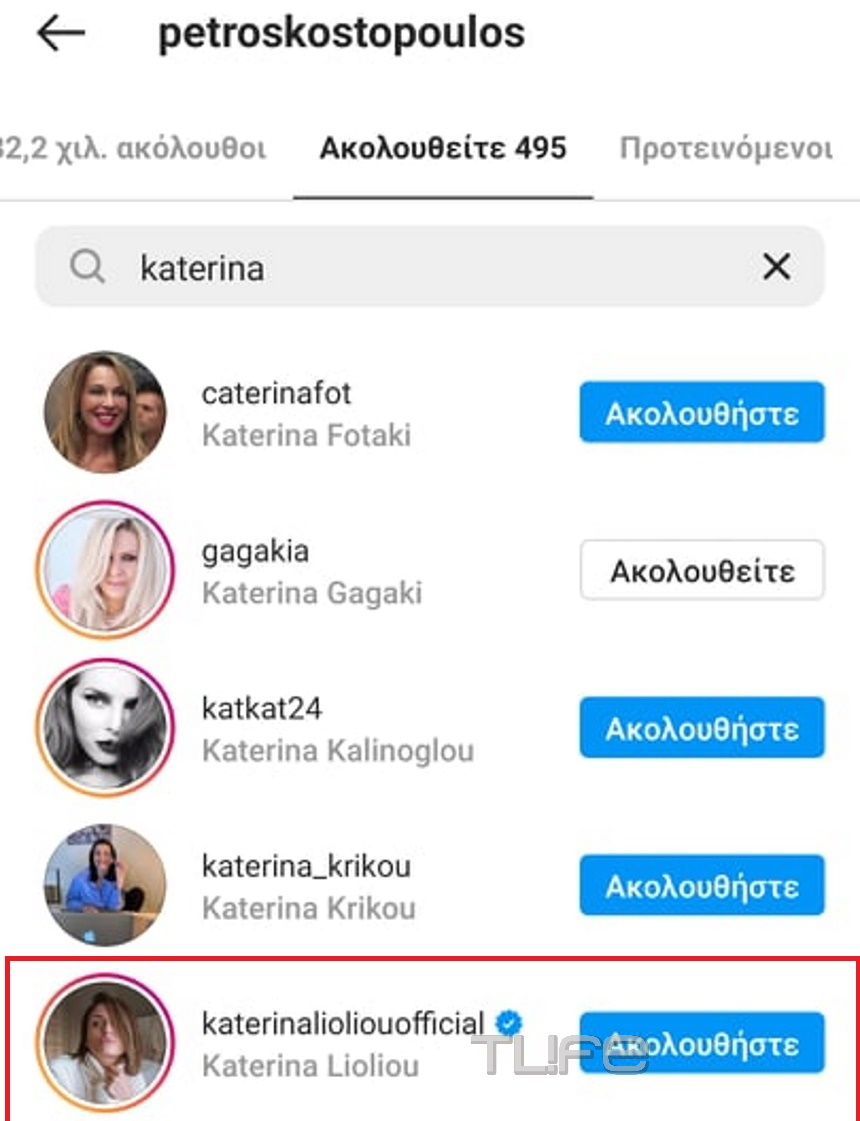860x1121 pixels.
Task: Open Katerina Fotaki's profile row
Action: click(x=306, y=413)
